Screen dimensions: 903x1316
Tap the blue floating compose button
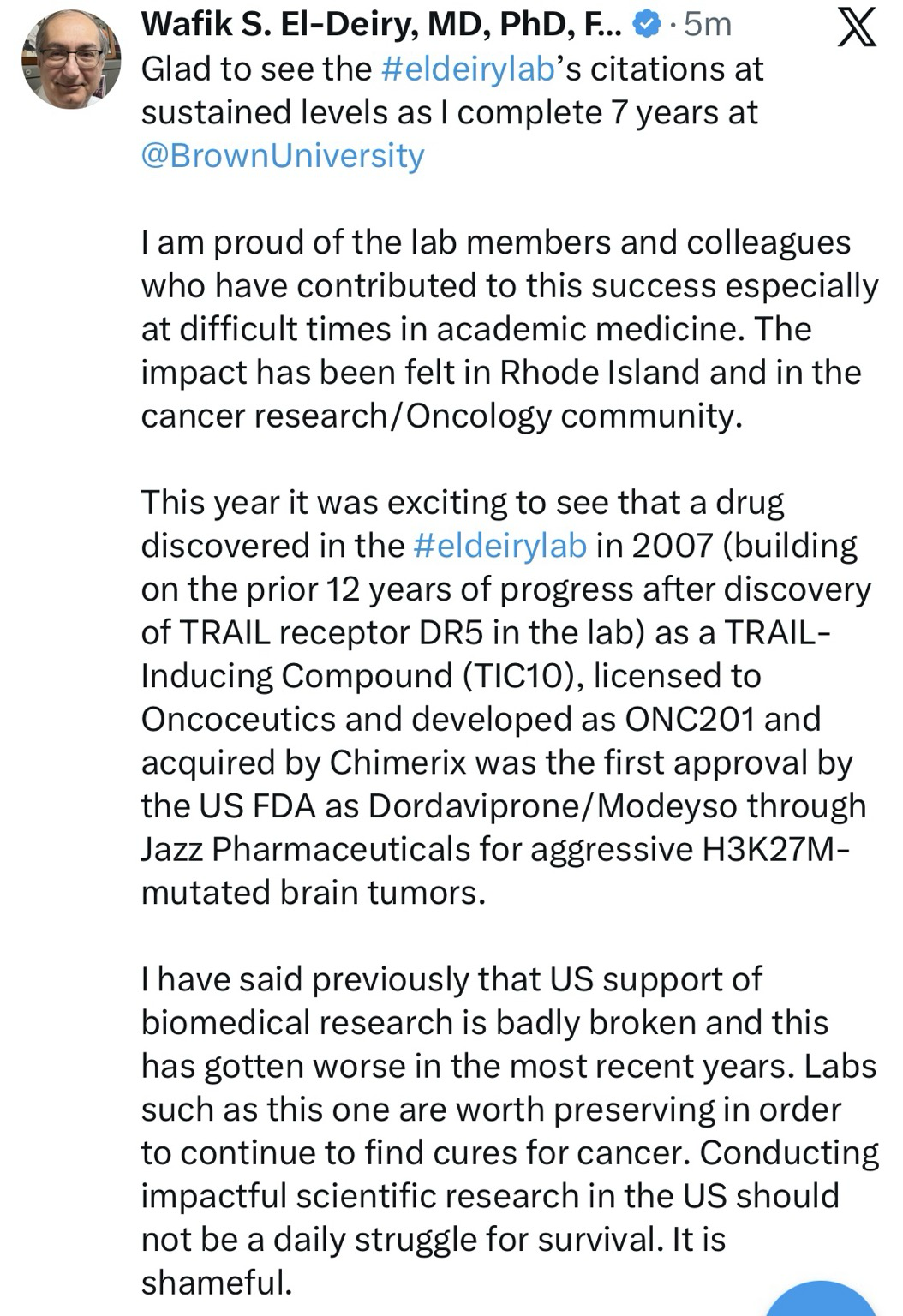[821, 1301]
